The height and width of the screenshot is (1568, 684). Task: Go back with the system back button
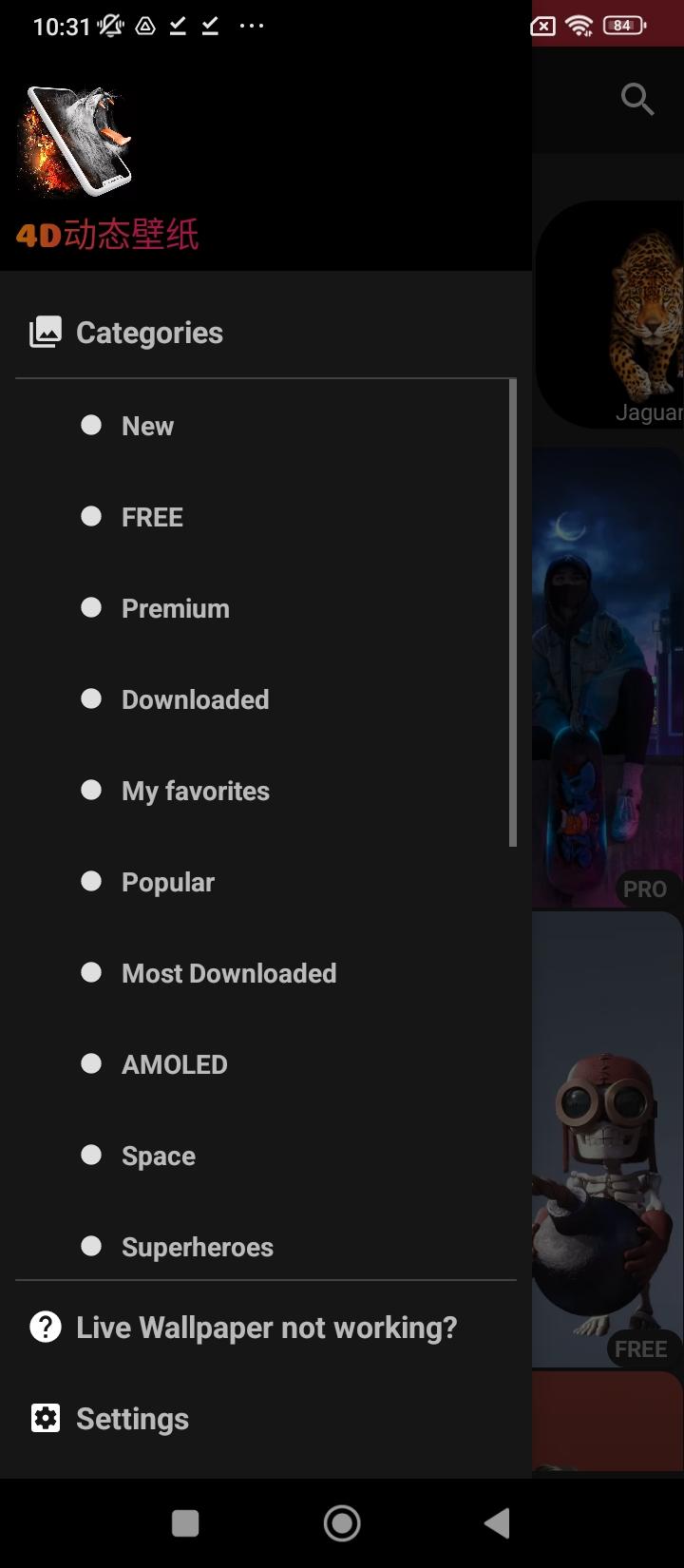pyautogui.click(x=497, y=1523)
